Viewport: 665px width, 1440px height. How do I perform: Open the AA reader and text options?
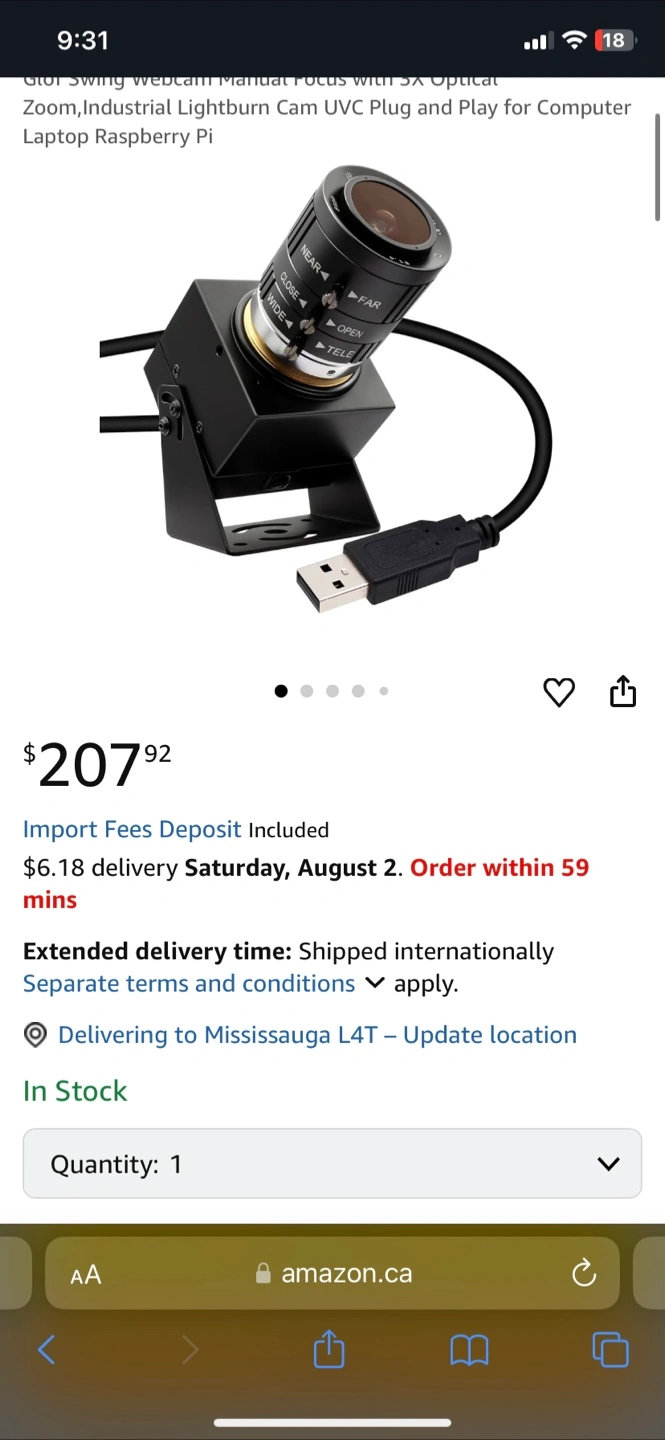click(x=86, y=1274)
